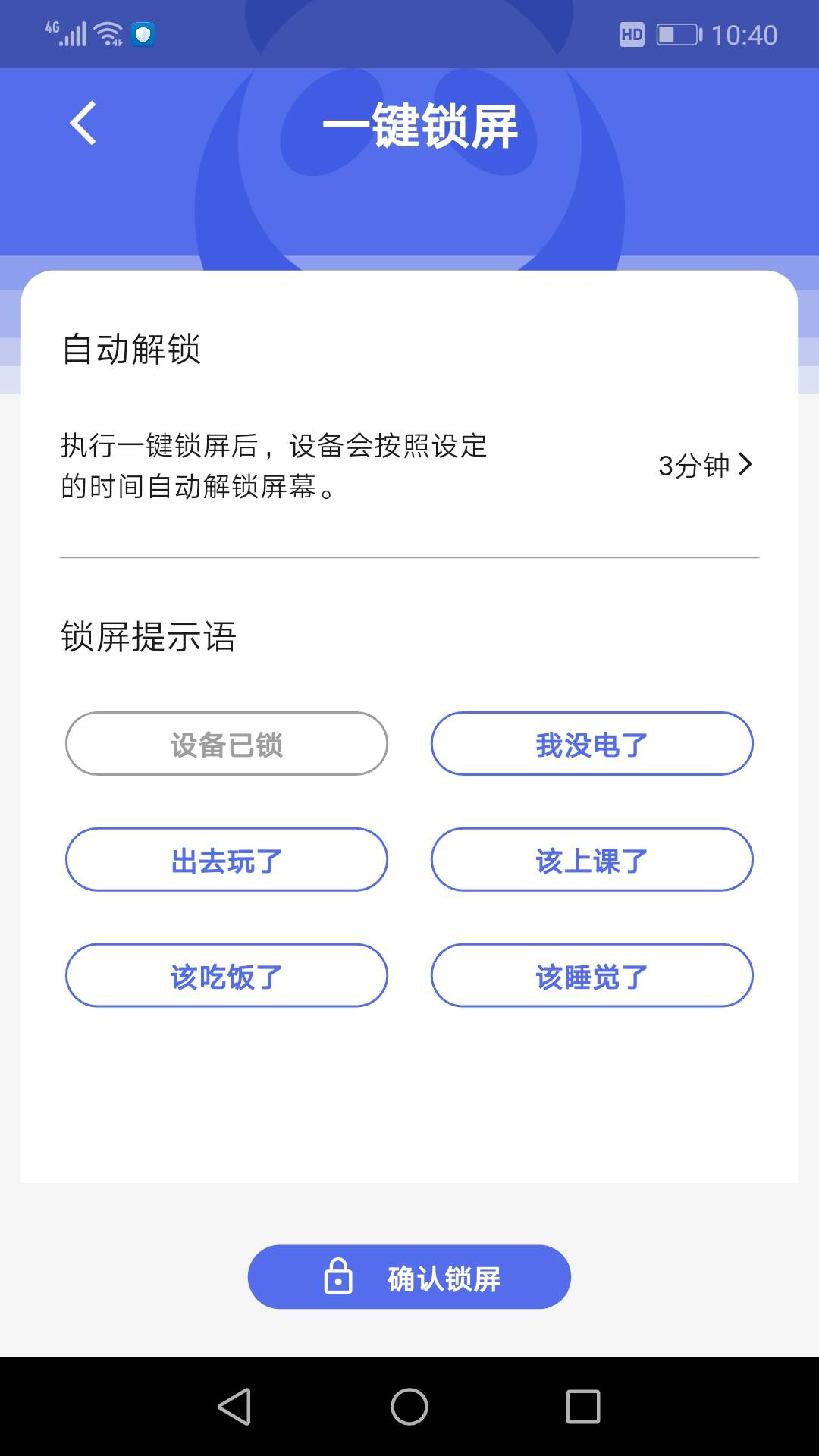Open the 3分钟 auto-unlock time selector
Screen dimensions: 819x1456
pos(695,466)
